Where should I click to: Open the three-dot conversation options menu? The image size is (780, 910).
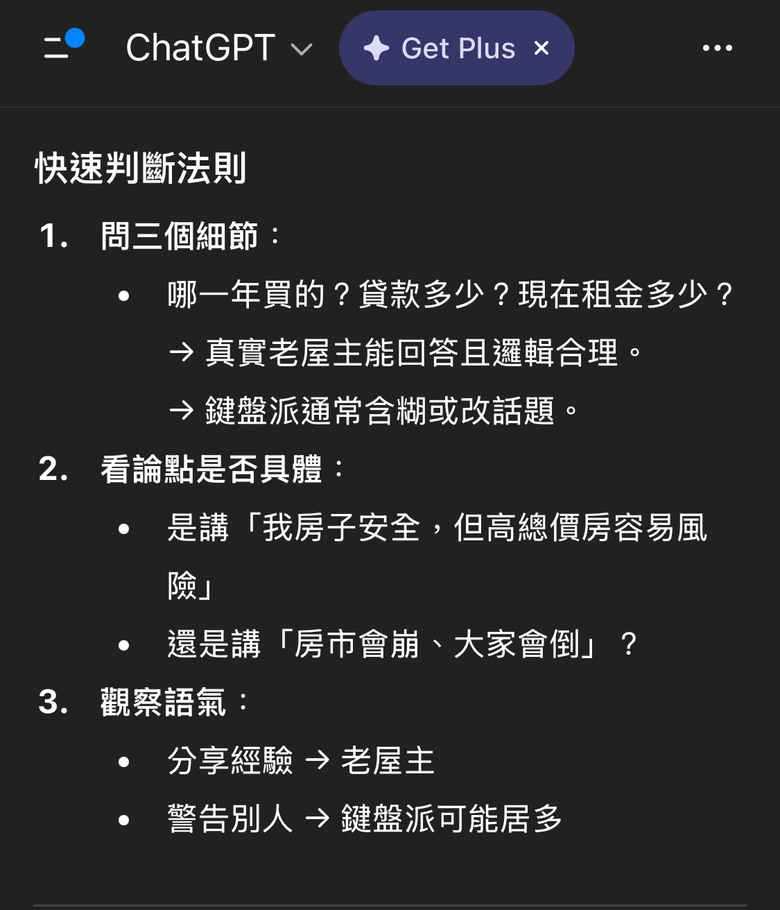pos(718,47)
